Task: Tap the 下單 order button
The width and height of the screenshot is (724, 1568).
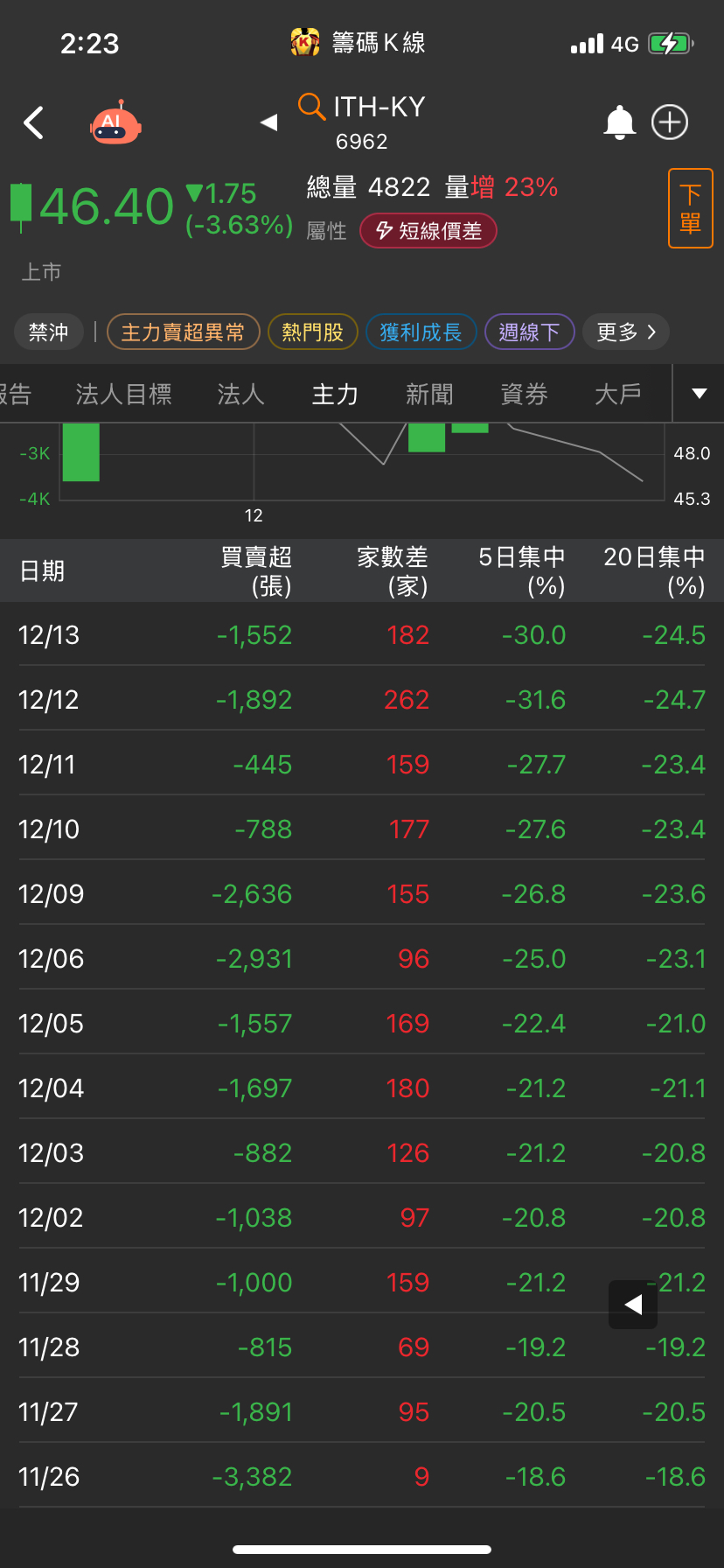Action: coord(690,208)
